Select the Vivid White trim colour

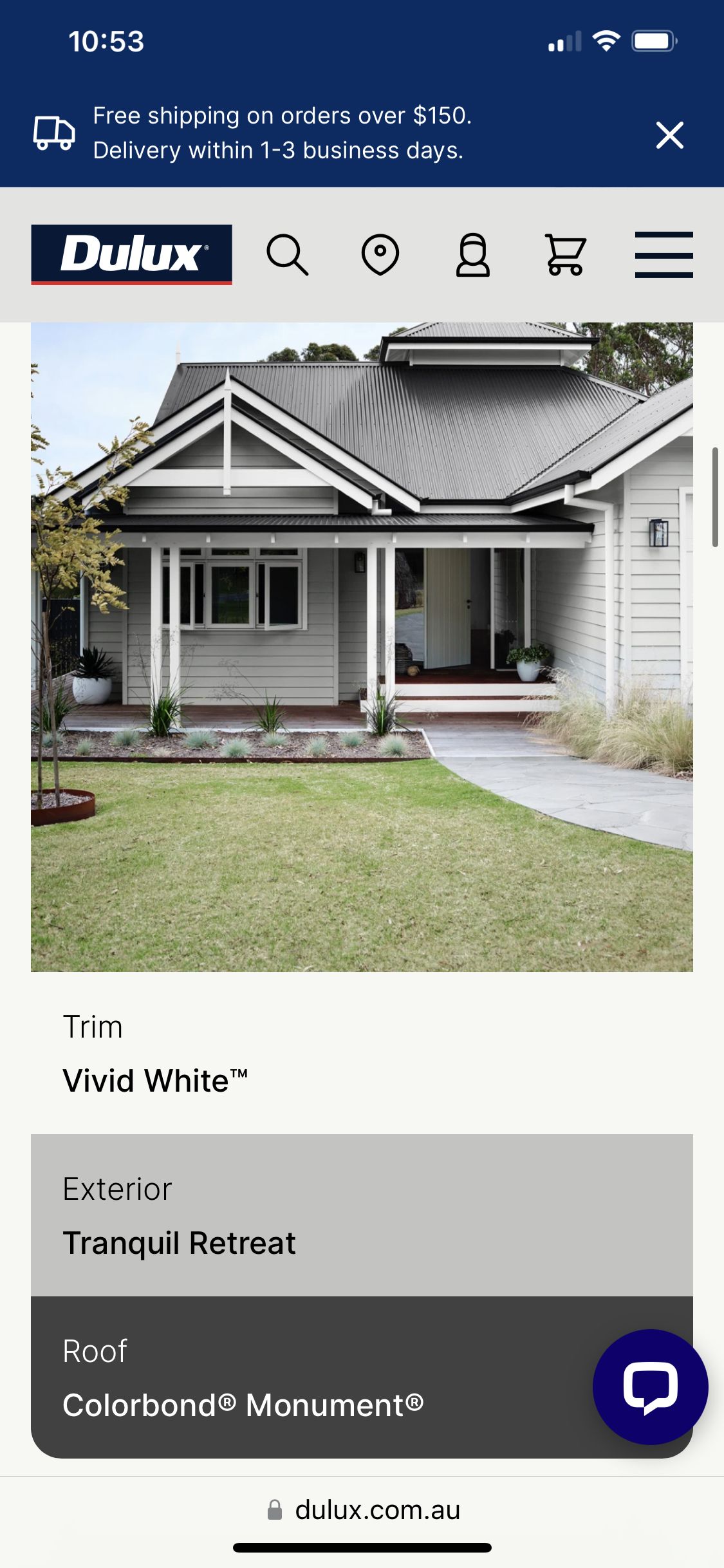[x=154, y=1080]
